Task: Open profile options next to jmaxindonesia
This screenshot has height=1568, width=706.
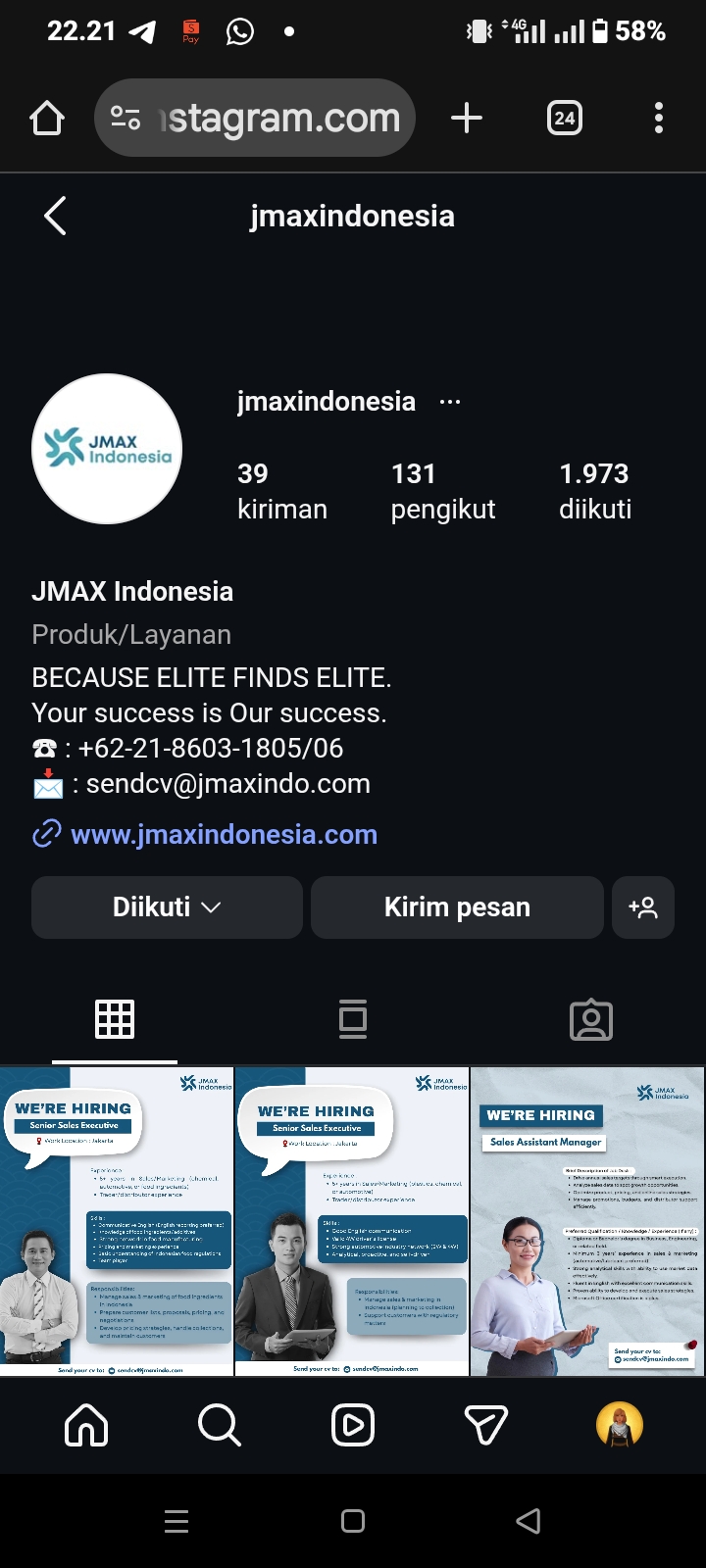Action: tap(450, 402)
